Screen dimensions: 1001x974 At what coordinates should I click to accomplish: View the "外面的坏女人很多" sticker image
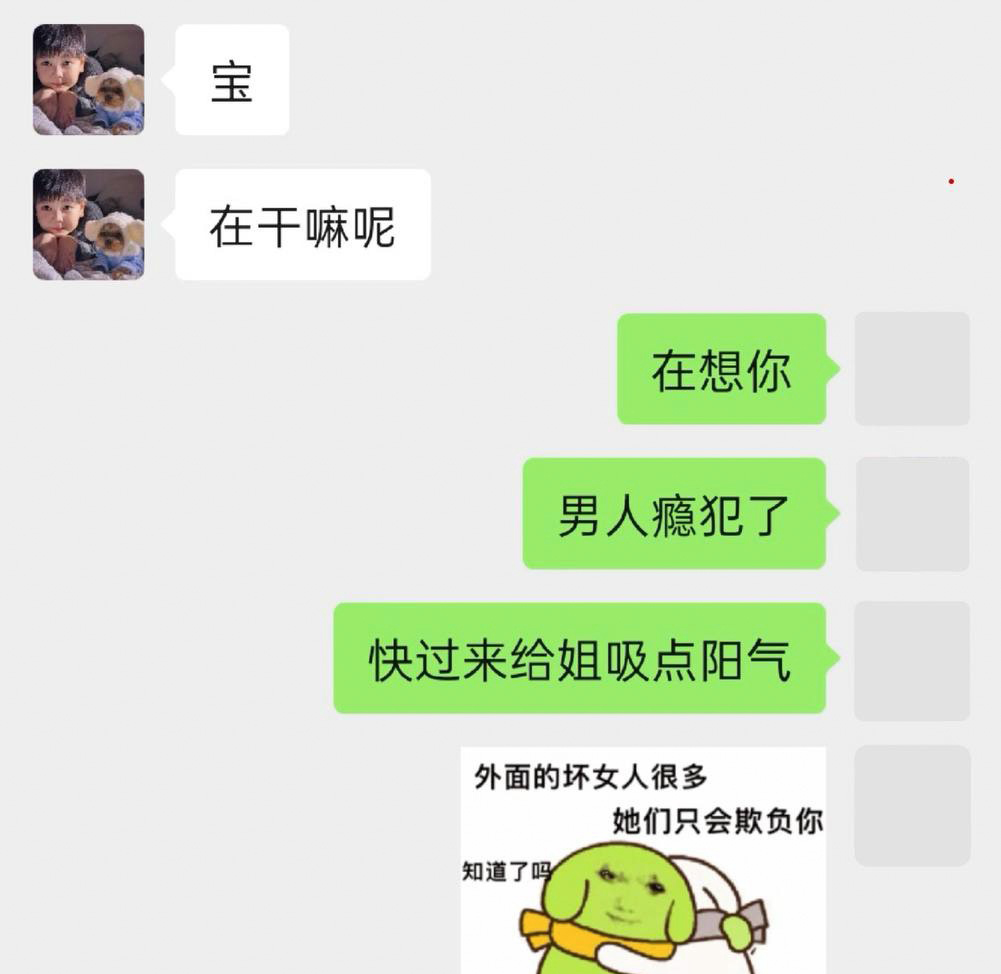coord(643,860)
